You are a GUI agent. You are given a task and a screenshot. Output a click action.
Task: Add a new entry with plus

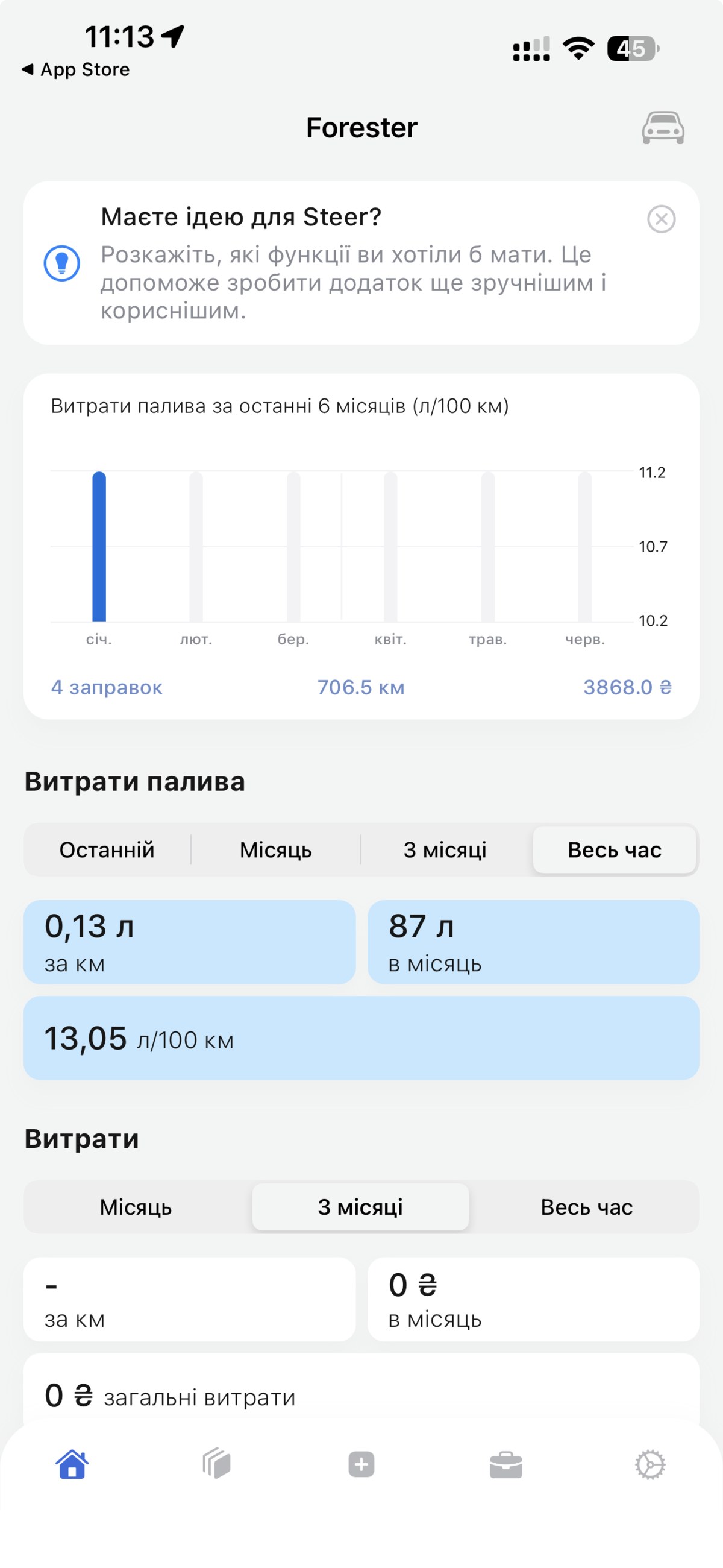click(361, 1464)
